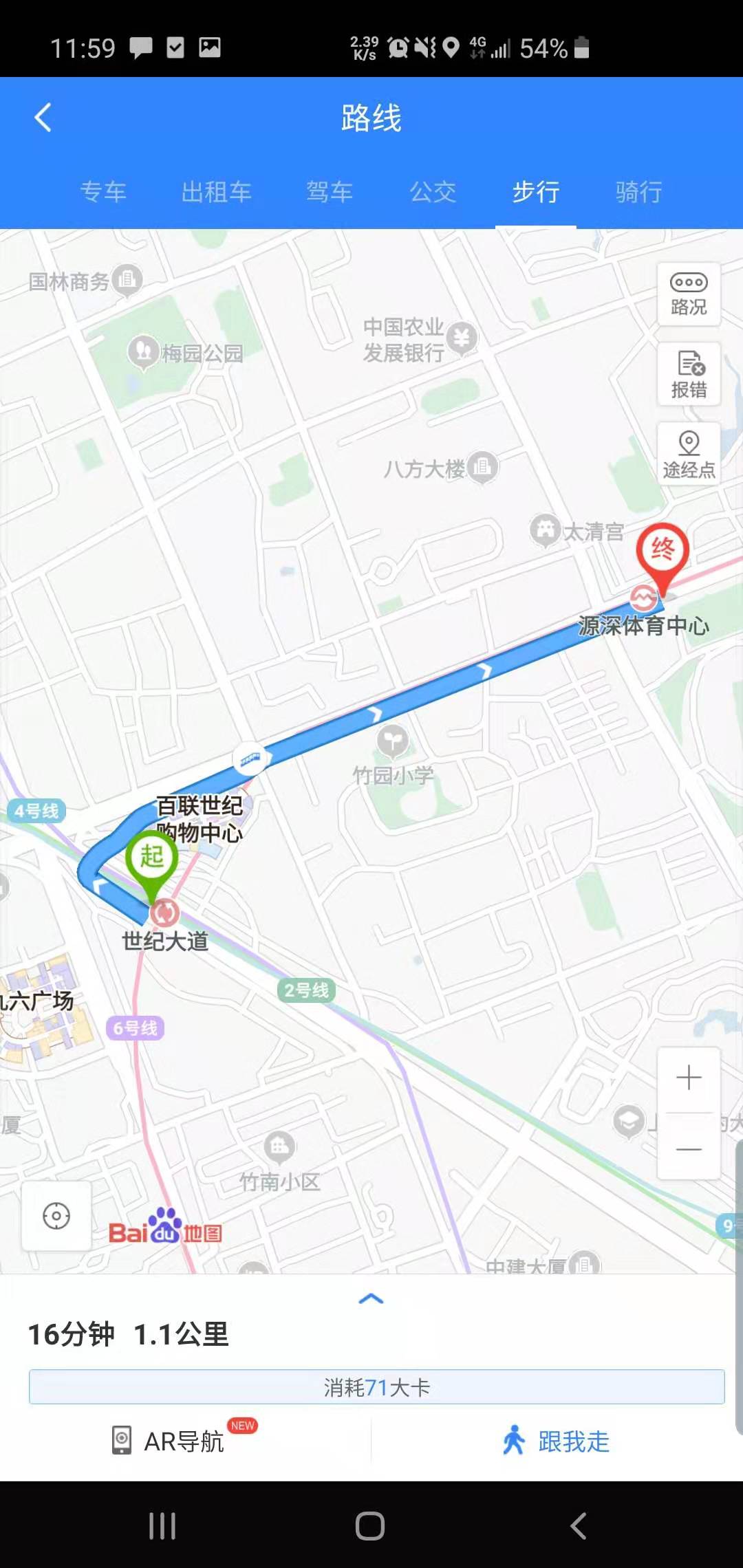Go back from the 路线 screen
Viewport: 743px width, 1568px height.
(x=43, y=118)
